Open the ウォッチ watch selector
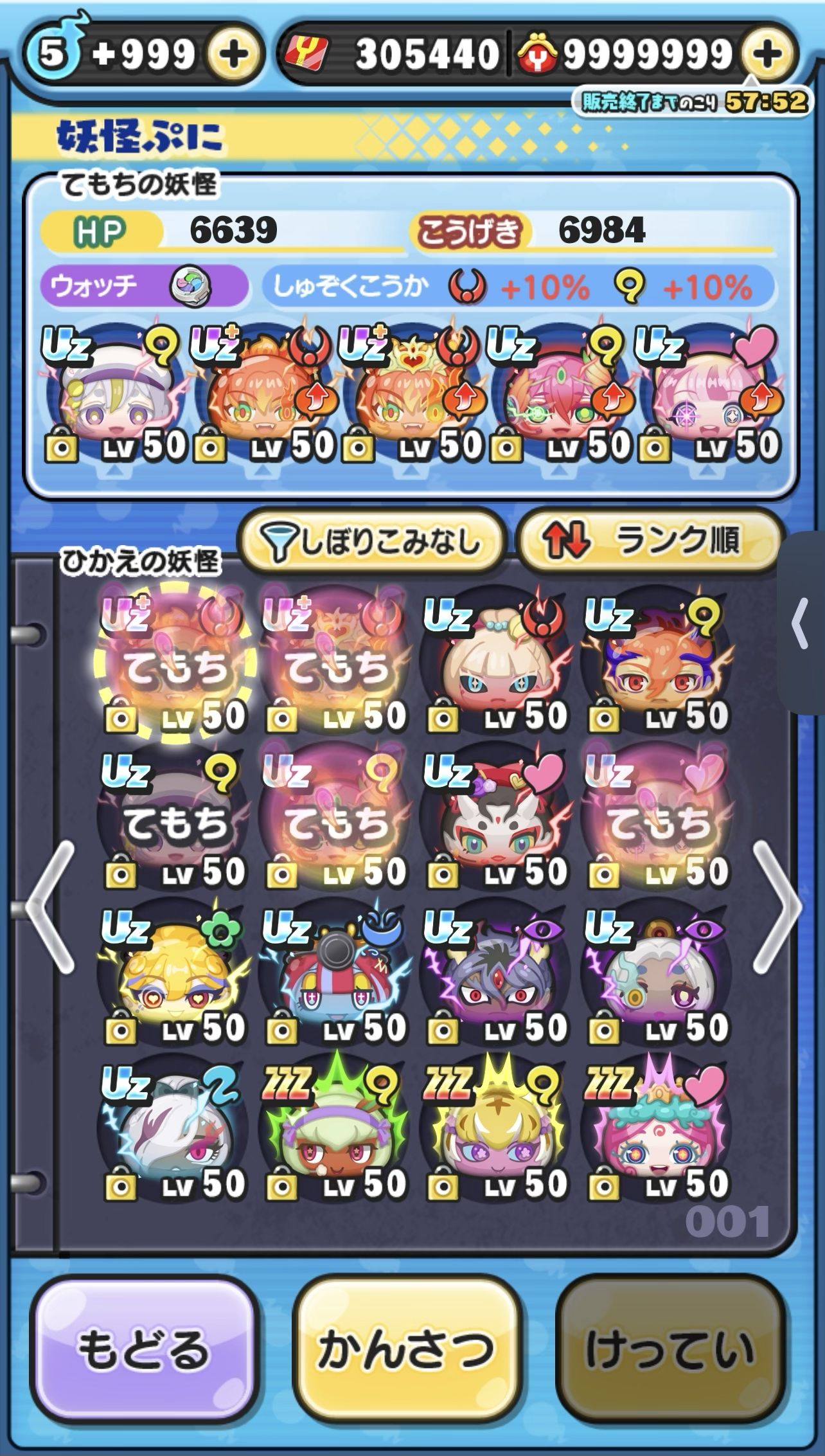Screen dimensions: 825x1456 [144, 286]
